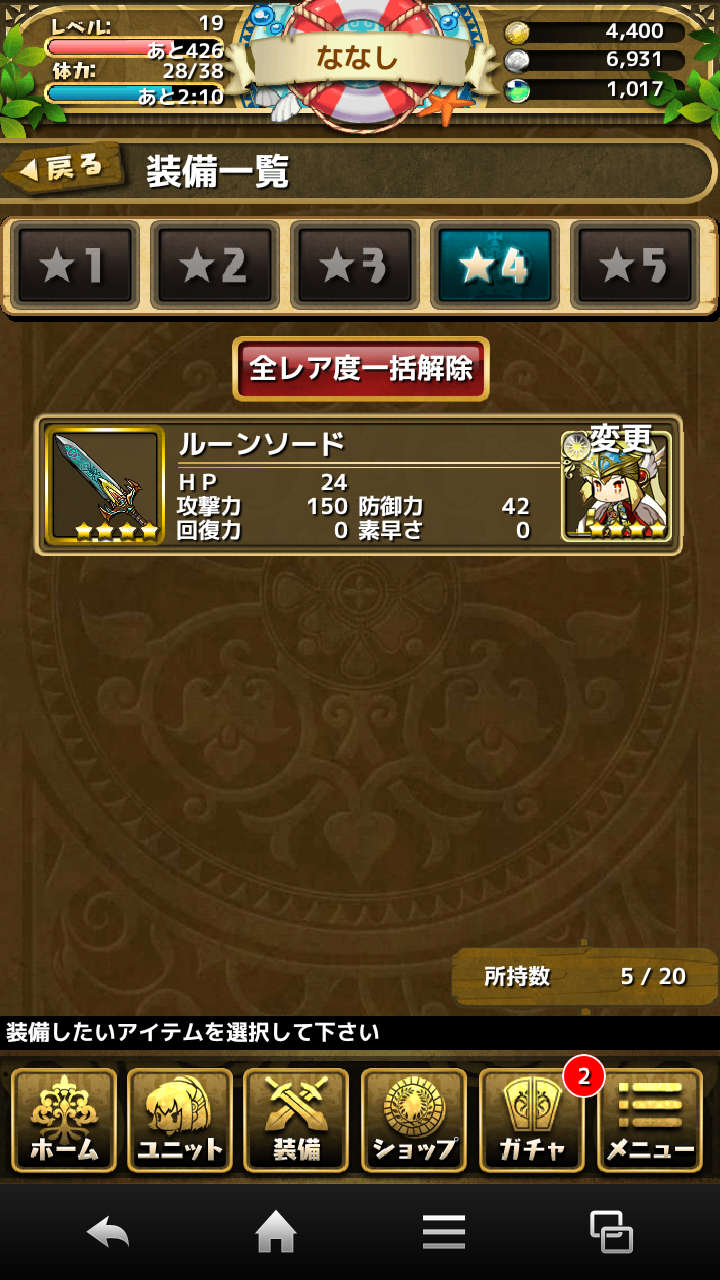720x1280 pixels.
Task: Open the 装備 tab
Action: click(297, 1120)
